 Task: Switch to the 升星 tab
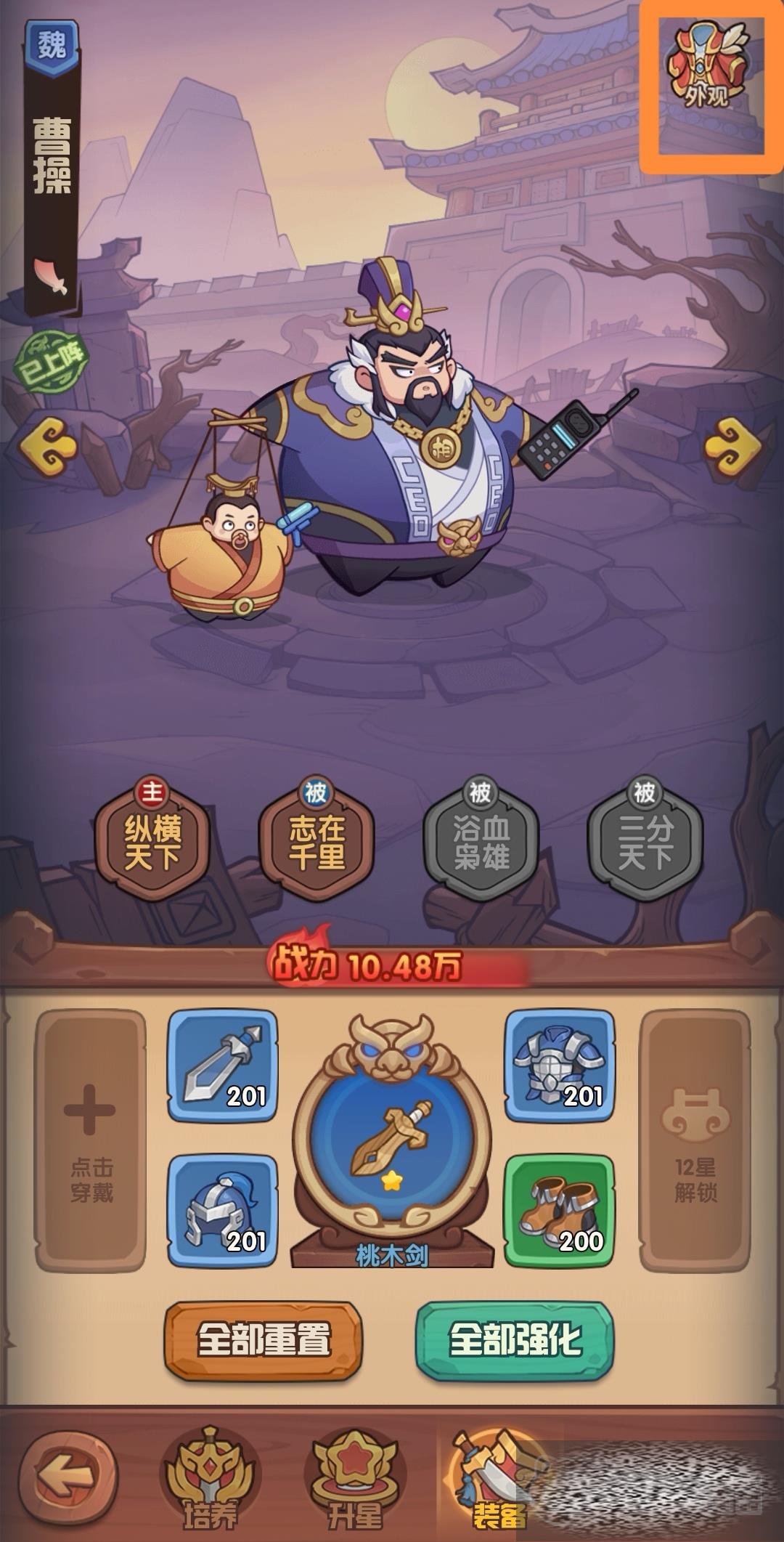pos(355,1478)
